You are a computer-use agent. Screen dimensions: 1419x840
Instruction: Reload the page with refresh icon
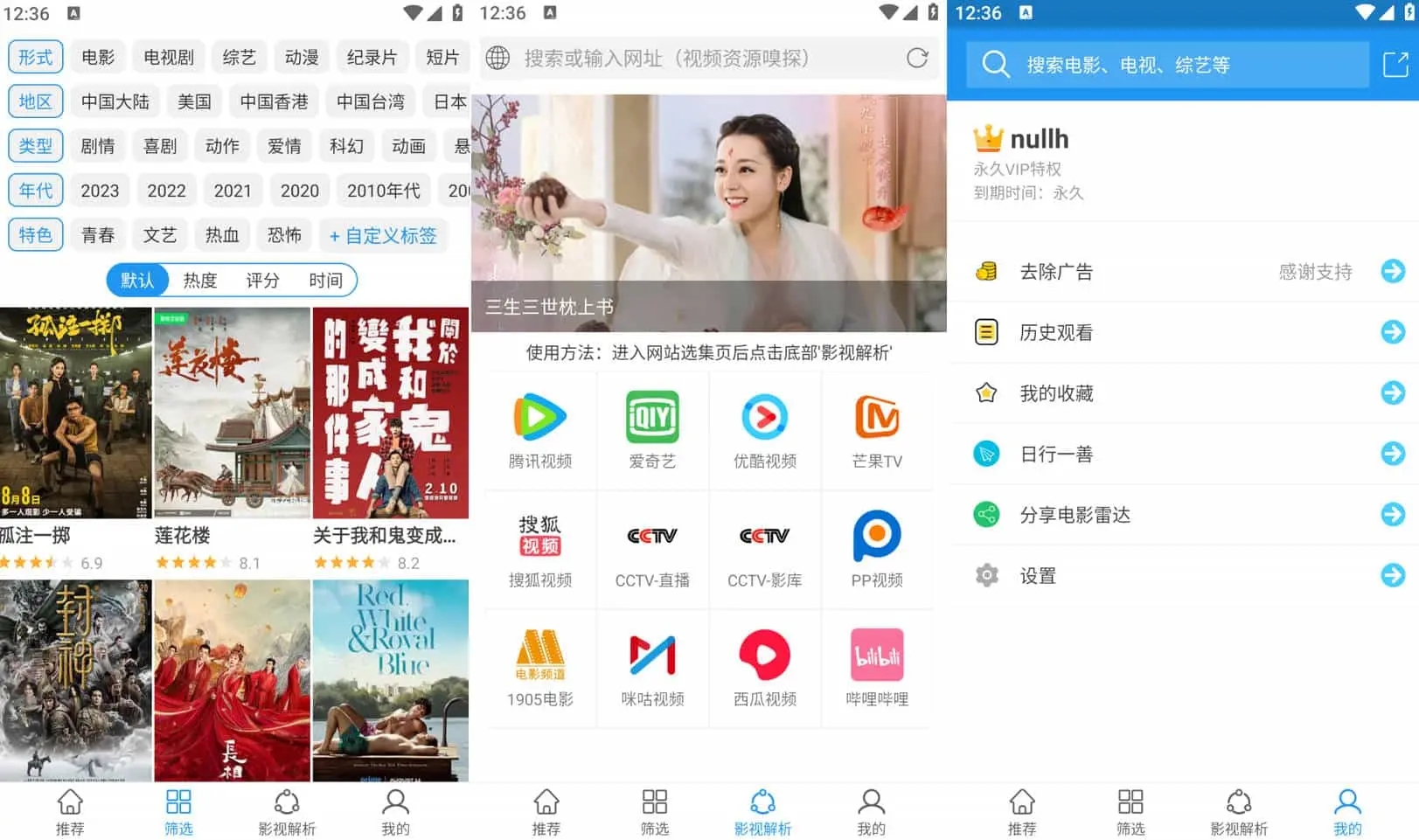(x=917, y=59)
